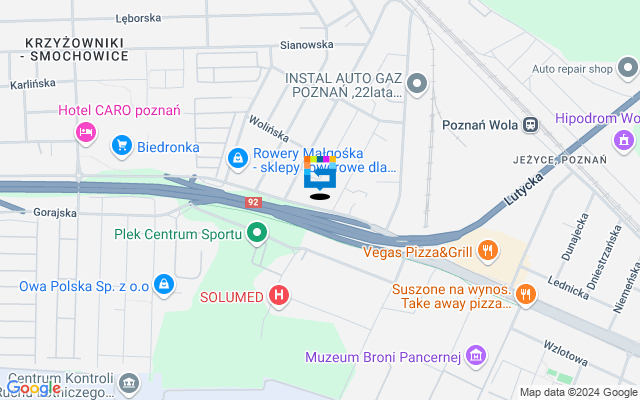Open the Auto repair shop marker
The image size is (640, 400).
tap(626, 70)
